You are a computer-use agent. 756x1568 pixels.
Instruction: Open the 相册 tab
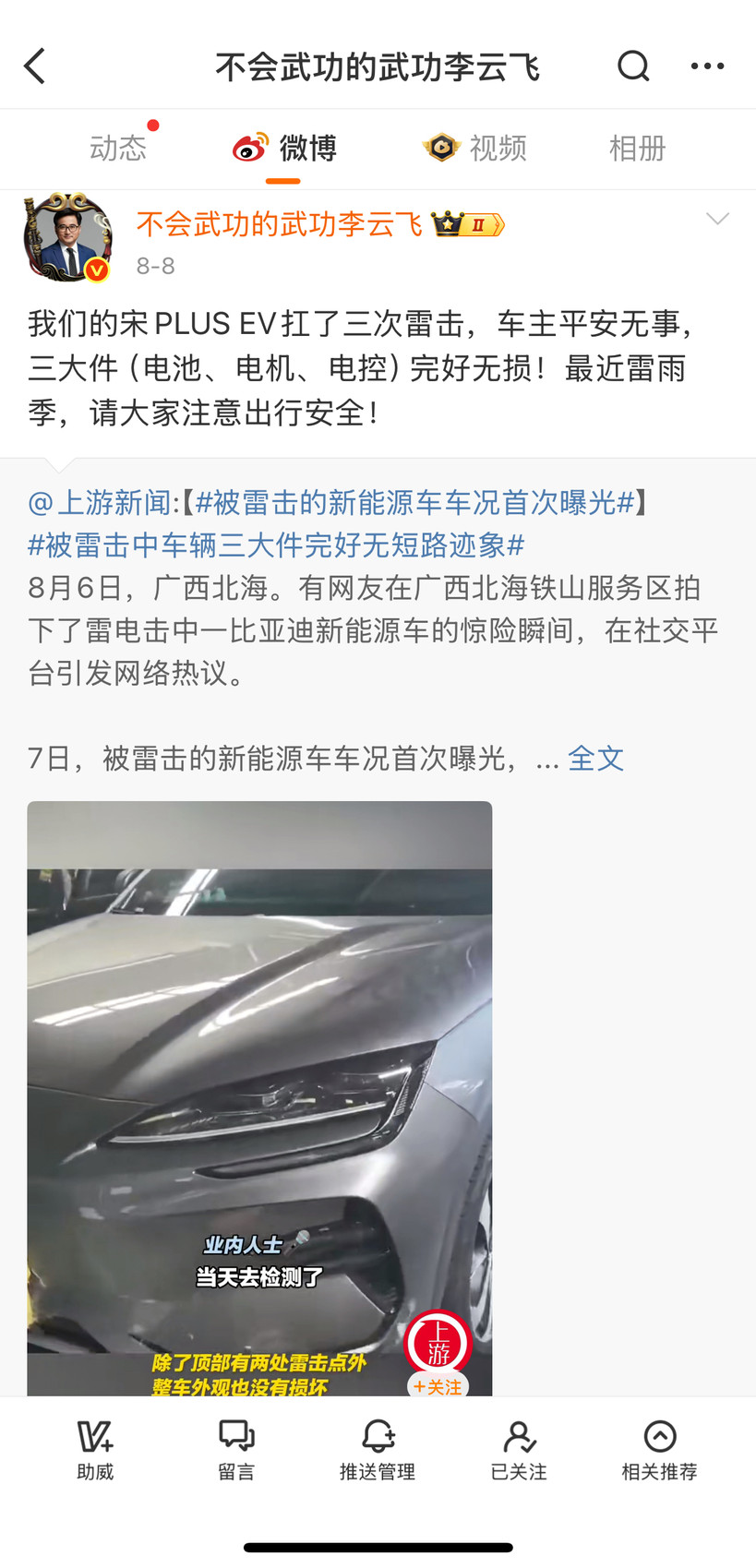(637, 148)
